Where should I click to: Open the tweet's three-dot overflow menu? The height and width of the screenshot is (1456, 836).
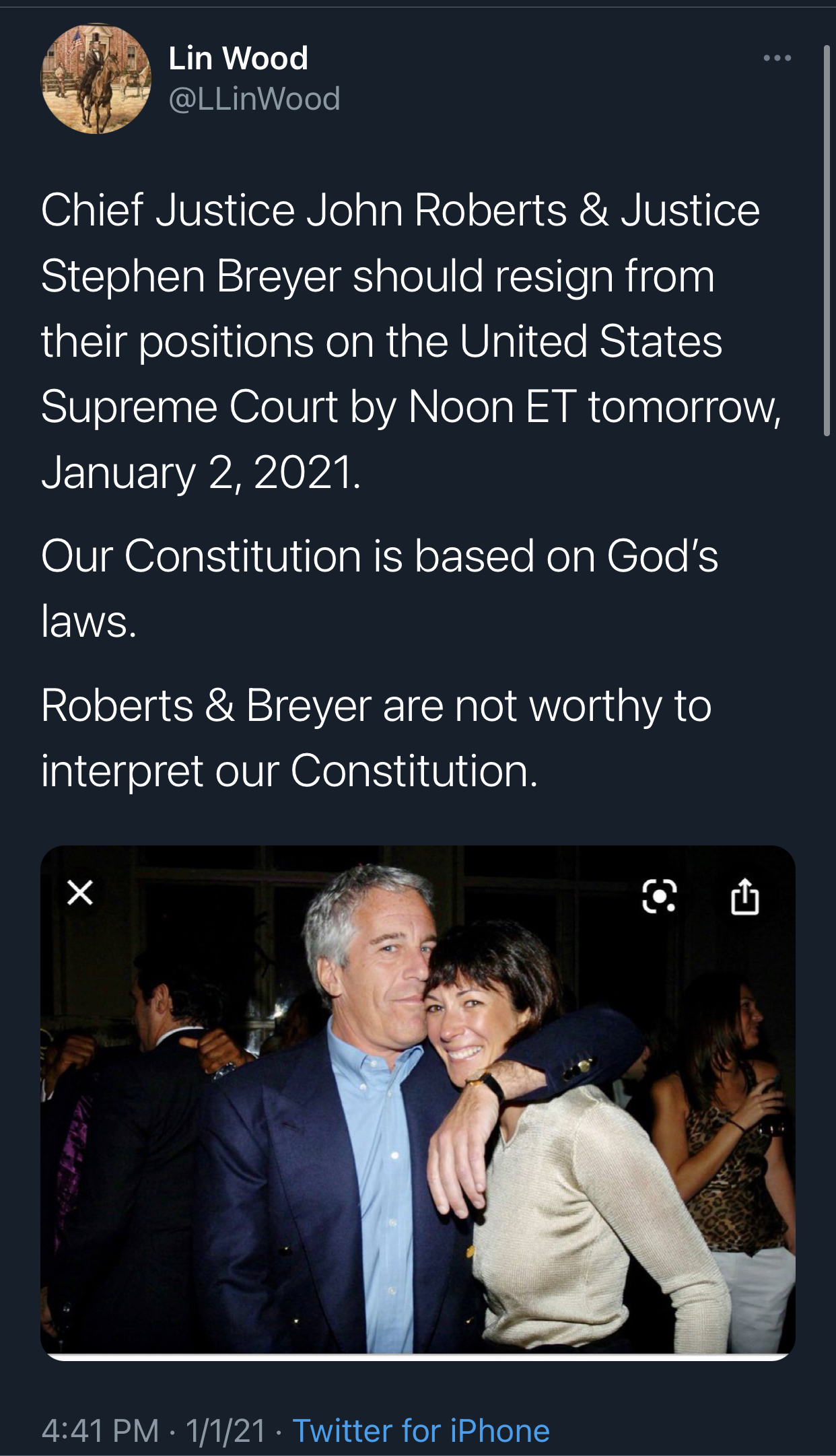pyautogui.click(x=777, y=59)
